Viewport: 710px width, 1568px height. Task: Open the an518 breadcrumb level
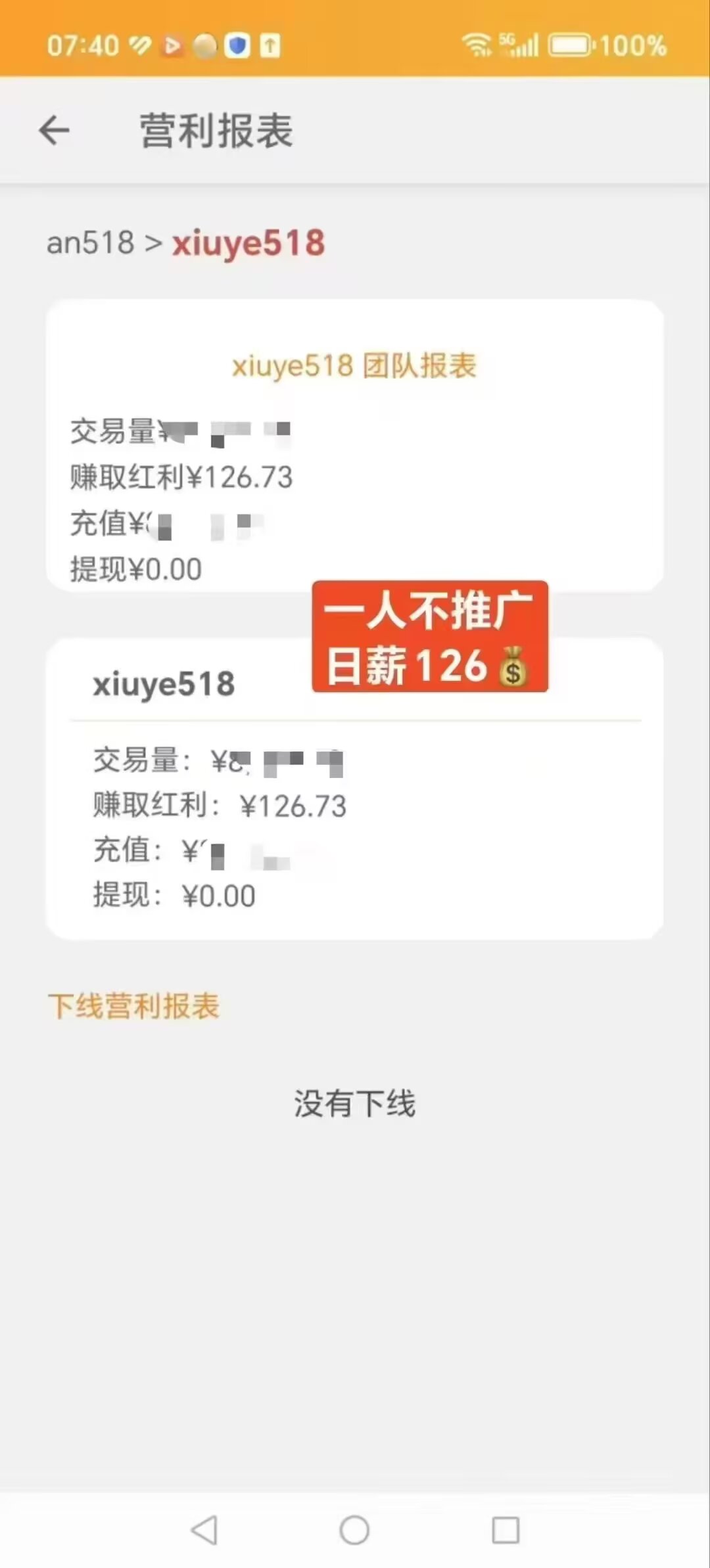click(x=90, y=242)
